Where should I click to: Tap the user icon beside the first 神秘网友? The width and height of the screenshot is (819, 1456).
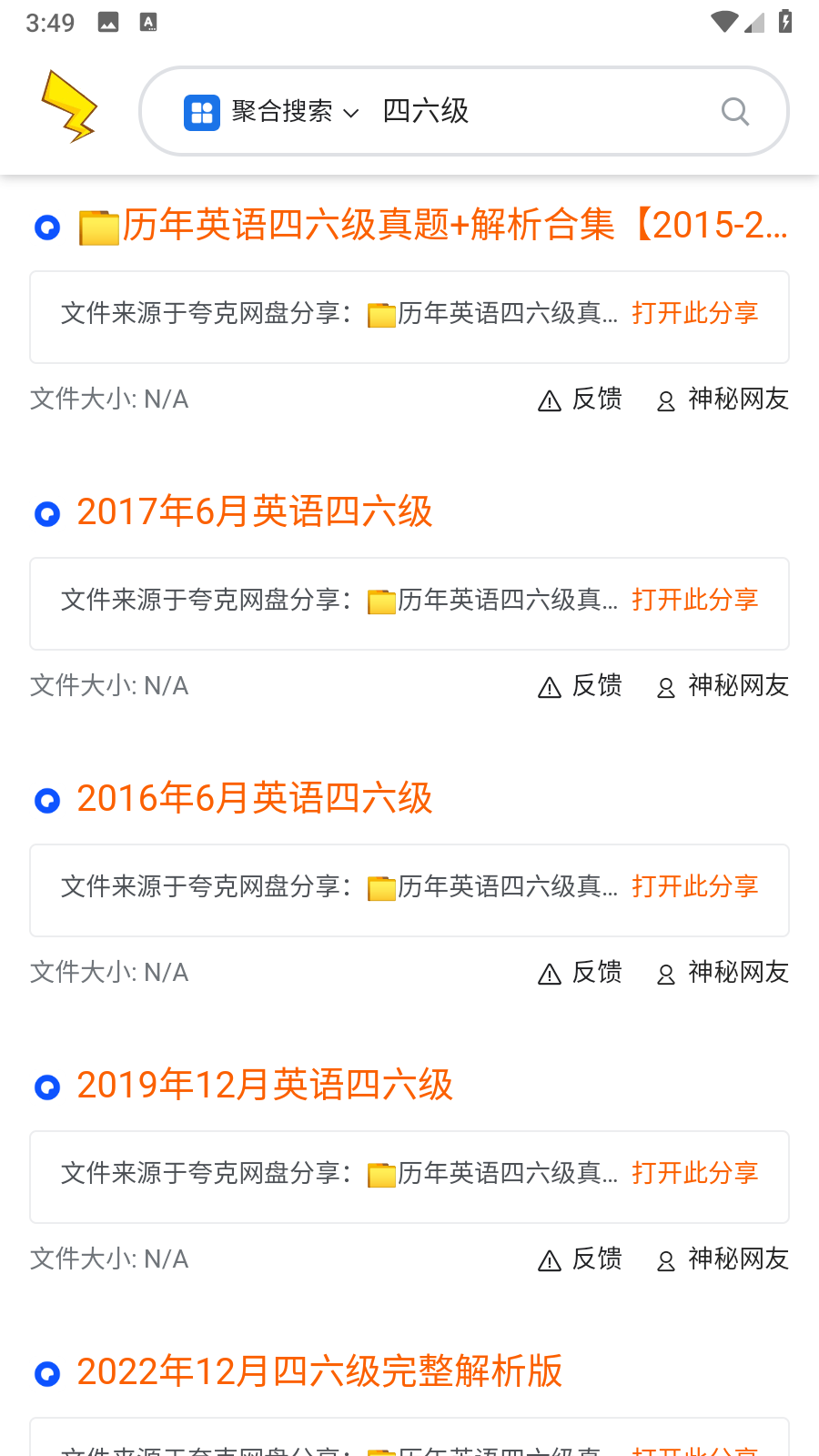[665, 400]
